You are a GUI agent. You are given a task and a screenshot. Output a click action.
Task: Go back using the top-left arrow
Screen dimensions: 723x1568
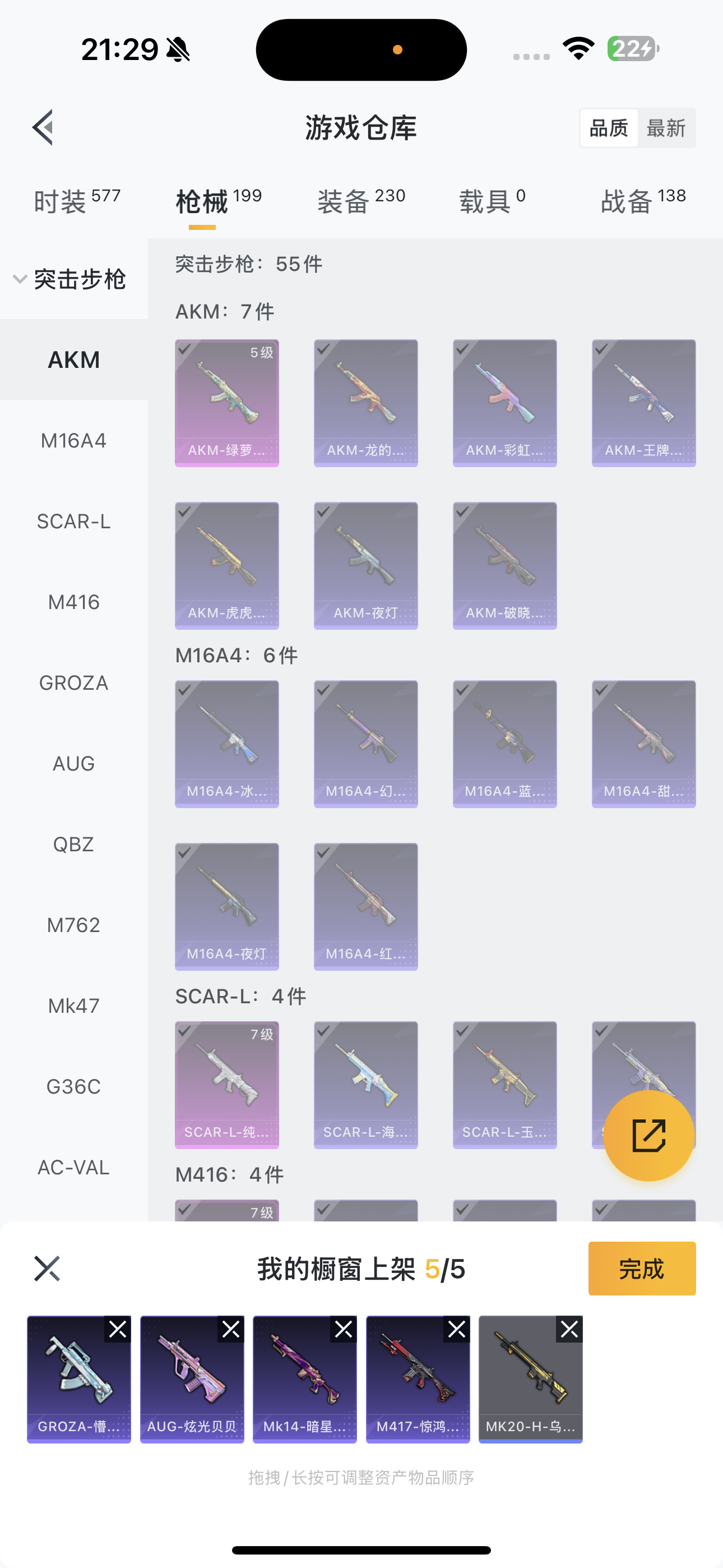(x=44, y=128)
